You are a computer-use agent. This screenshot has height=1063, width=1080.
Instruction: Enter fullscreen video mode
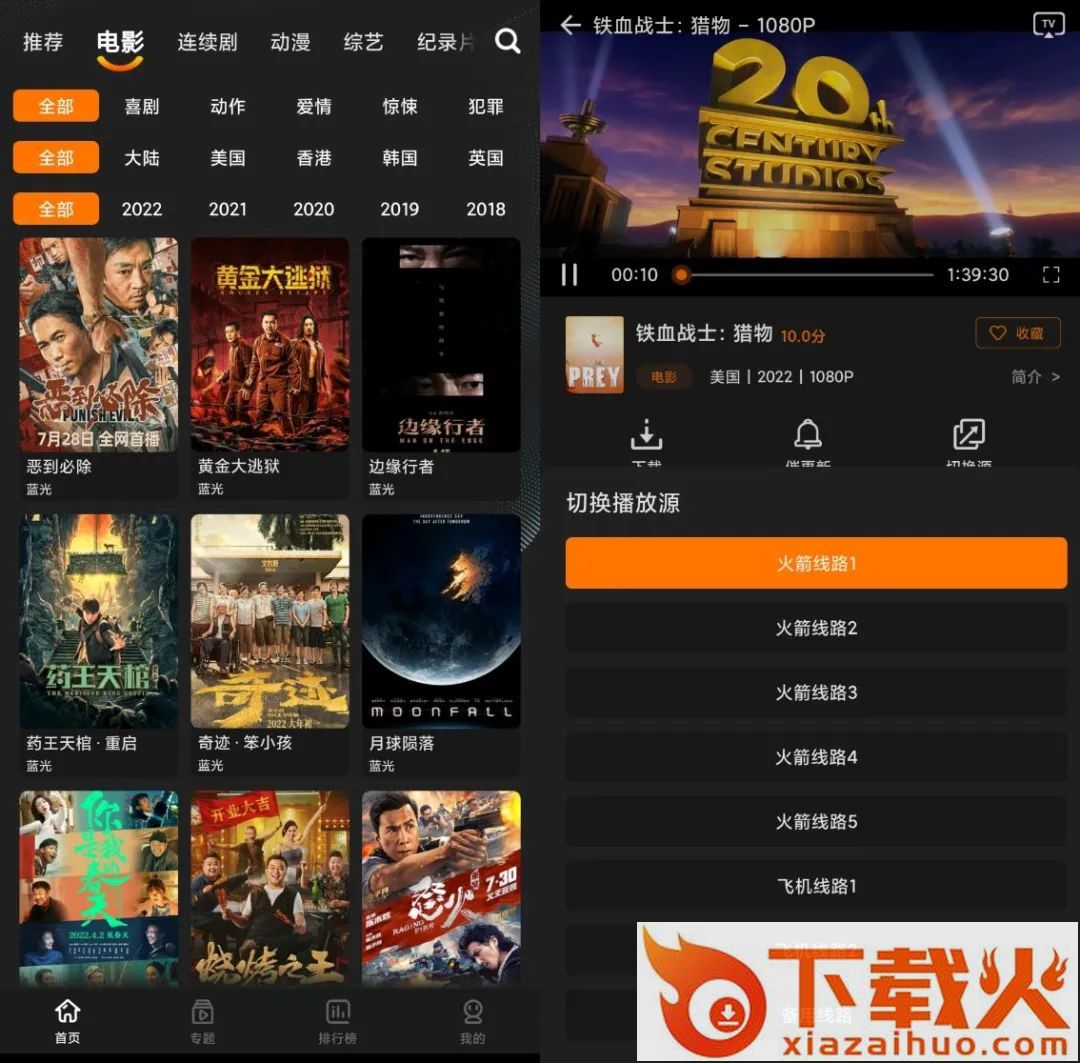coord(1051,275)
